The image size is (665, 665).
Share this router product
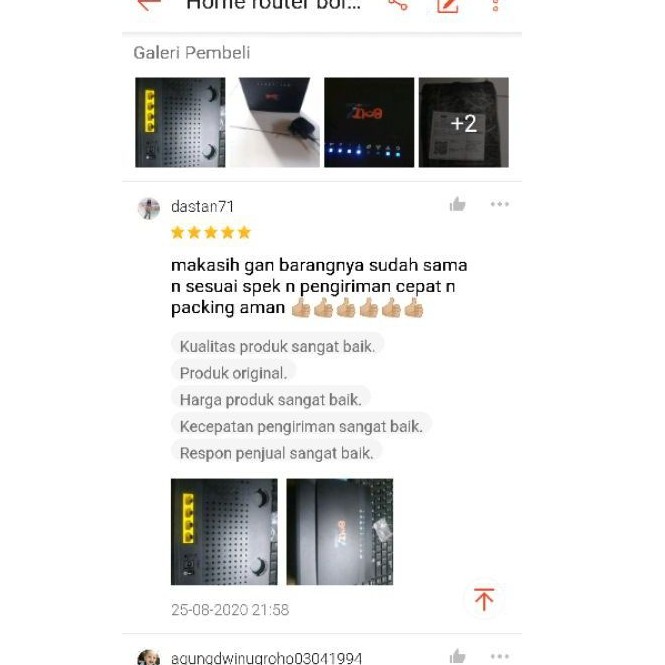(x=398, y=4)
